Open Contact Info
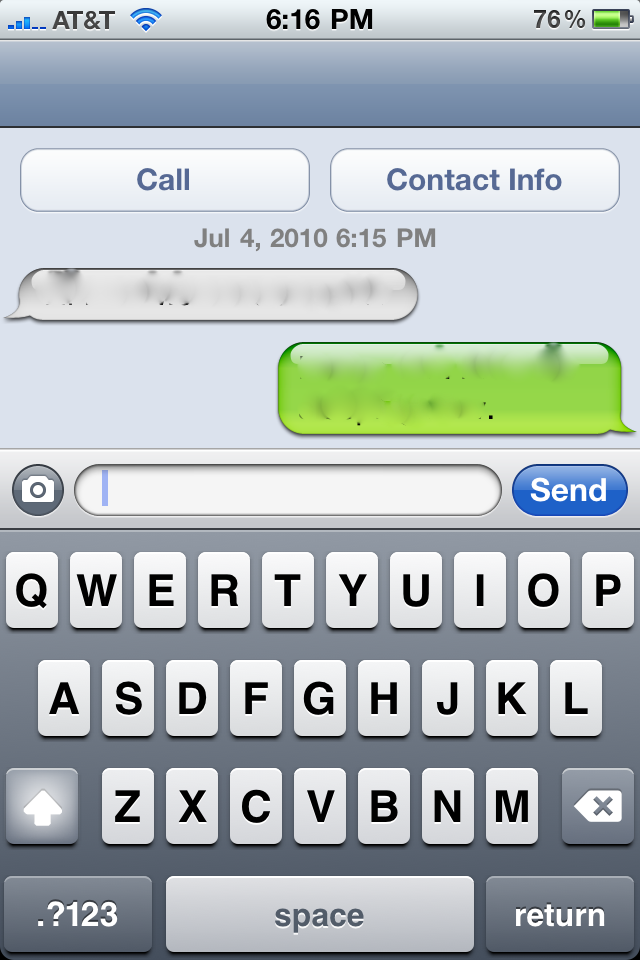This screenshot has height=960, width=640. [x=474, y=180]
